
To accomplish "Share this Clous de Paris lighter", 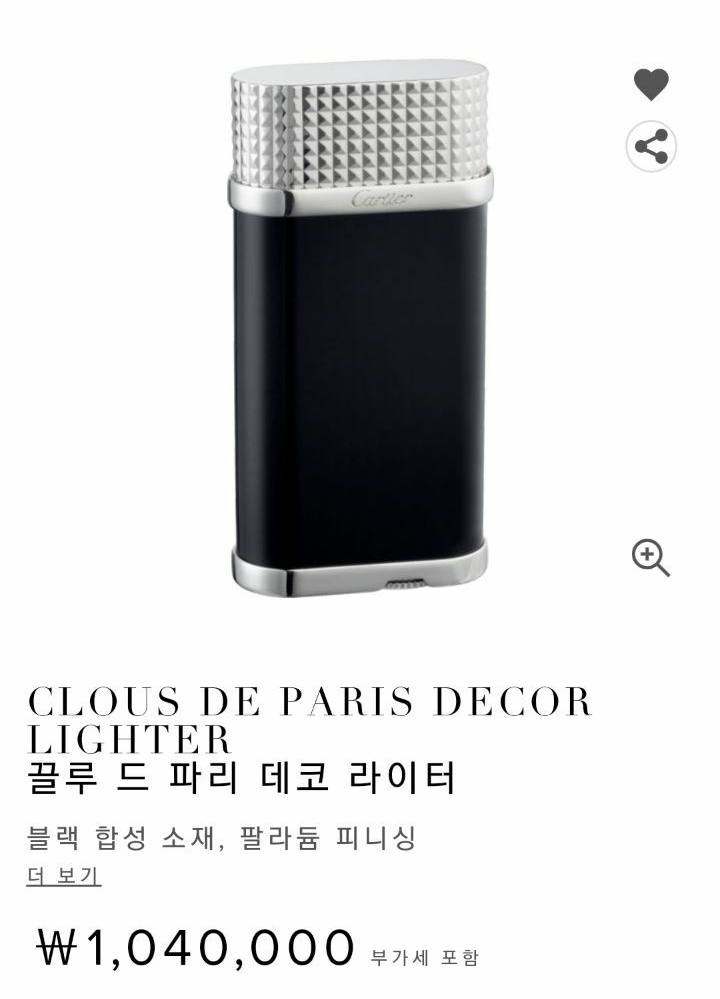I will point(651,147).
